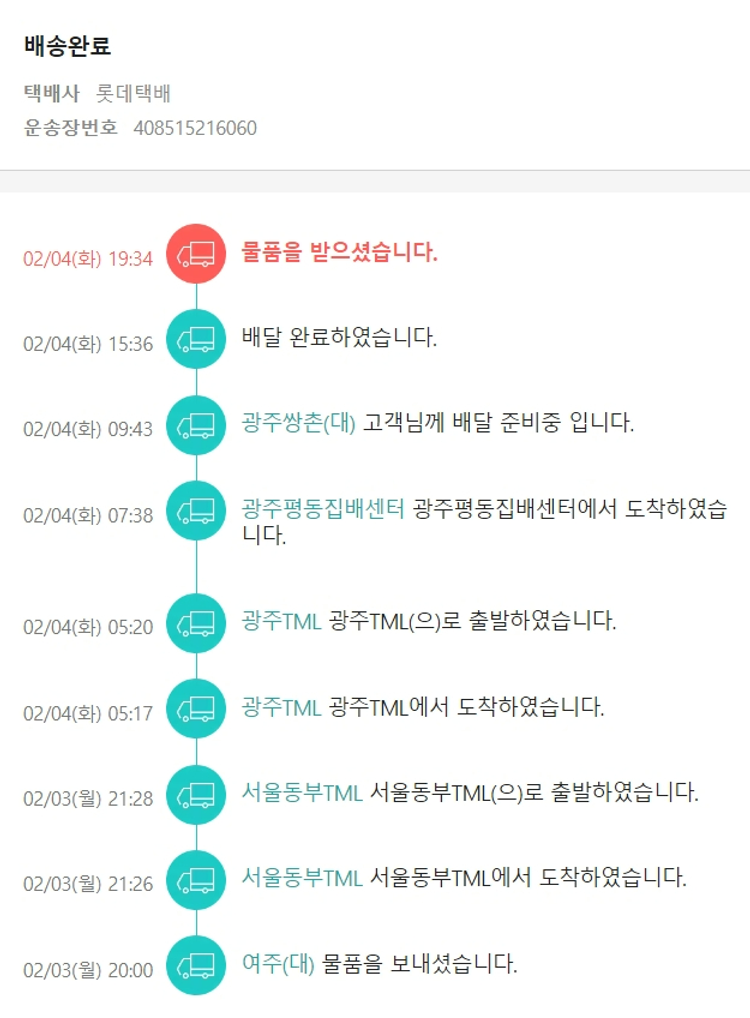This screenshot has width=750, height=1018.
Task: Open 서울동부TML link in the 21:26 entry
Action: [x=301, y=878]
